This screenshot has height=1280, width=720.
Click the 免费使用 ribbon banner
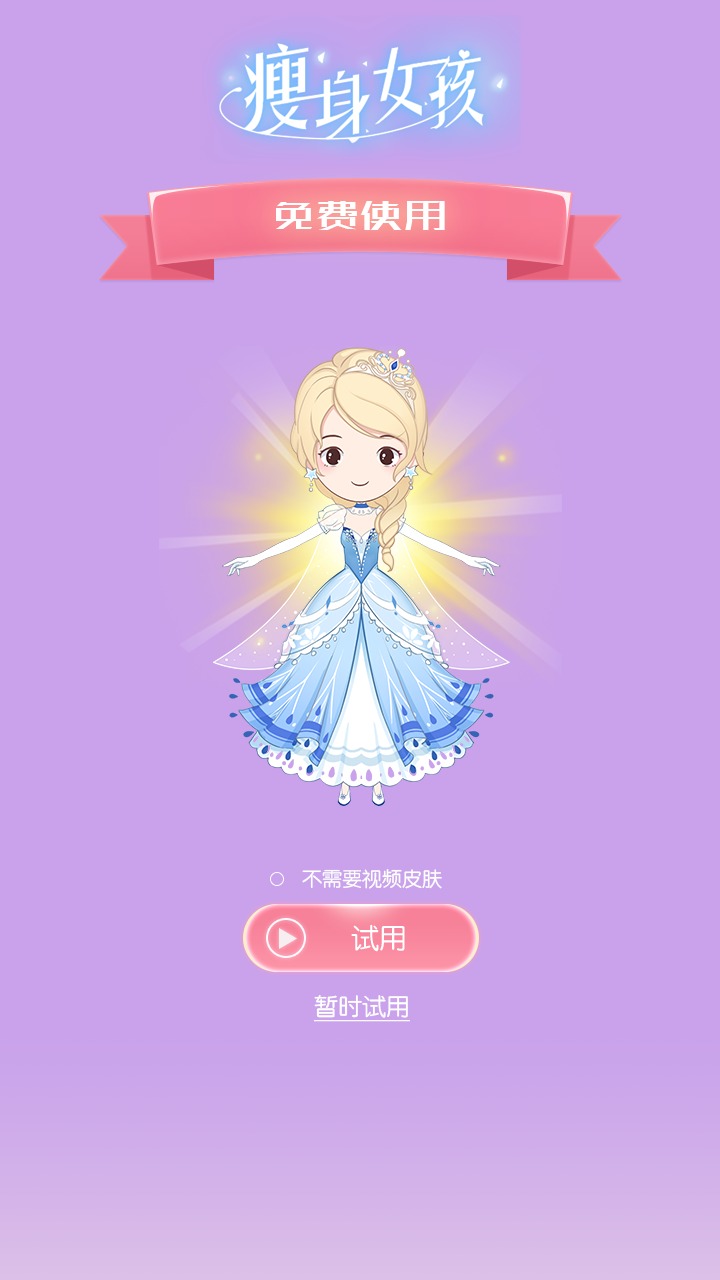[x=360, y=215]
